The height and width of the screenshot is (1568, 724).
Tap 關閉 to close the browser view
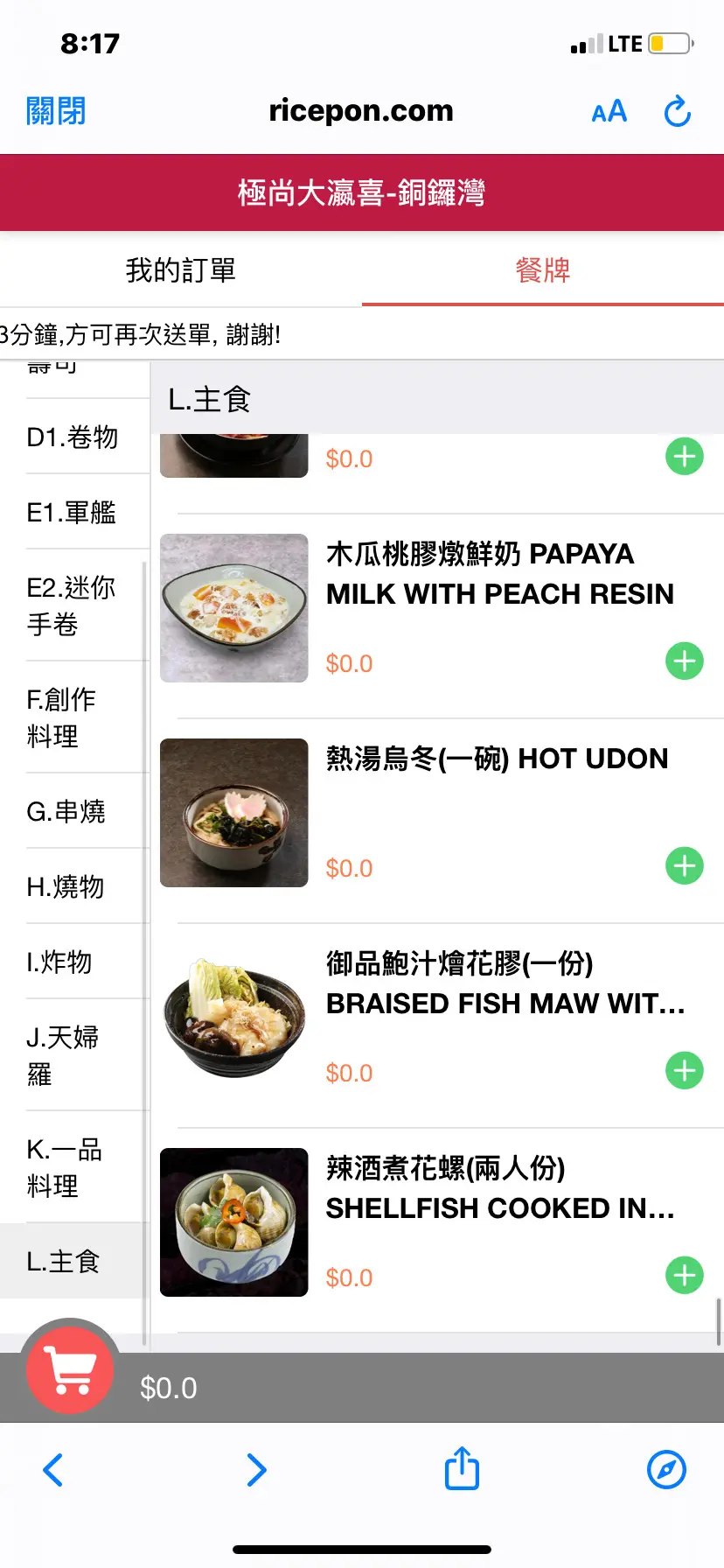[x=56, y=111]
